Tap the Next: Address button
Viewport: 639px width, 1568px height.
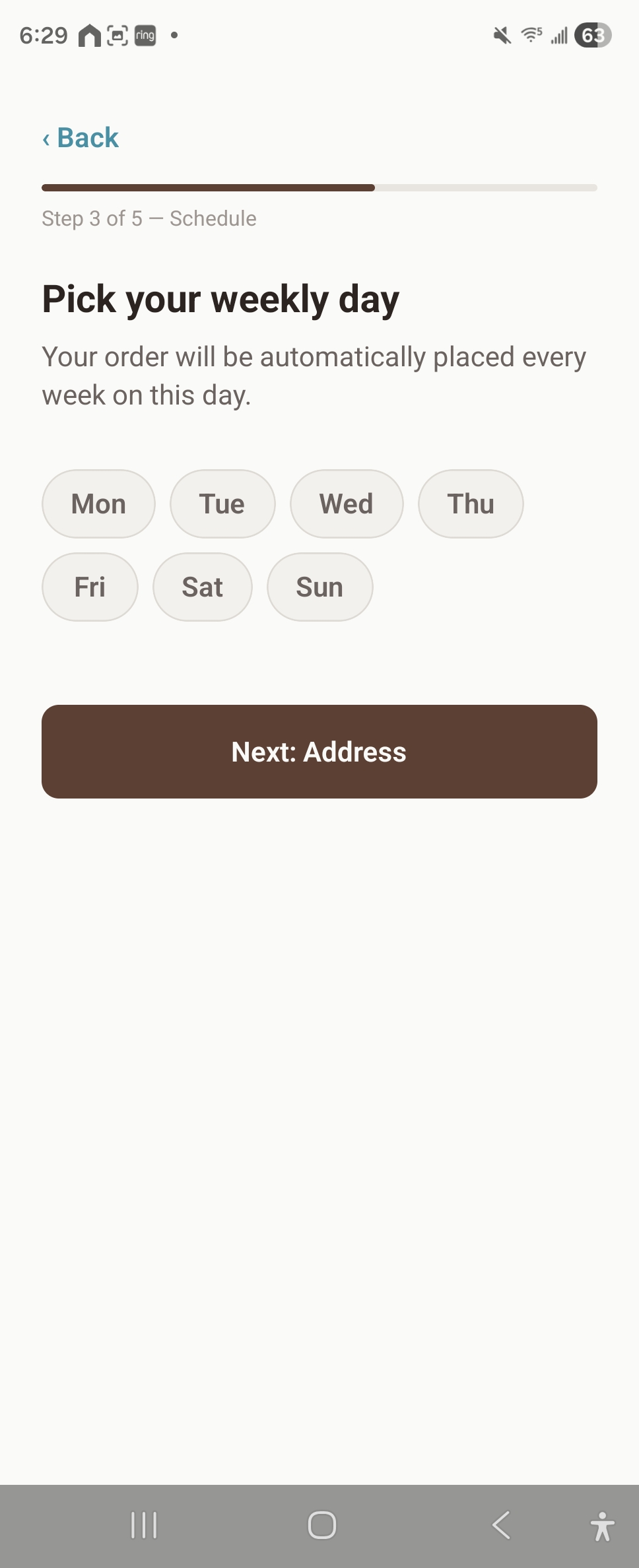(319, 752)
